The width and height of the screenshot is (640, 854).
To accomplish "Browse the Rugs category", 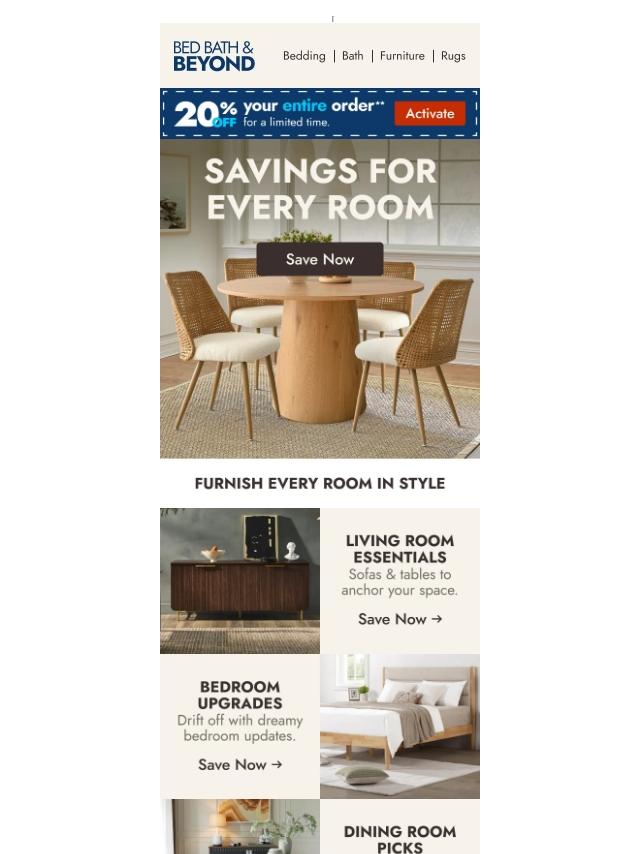I will 453,56.
